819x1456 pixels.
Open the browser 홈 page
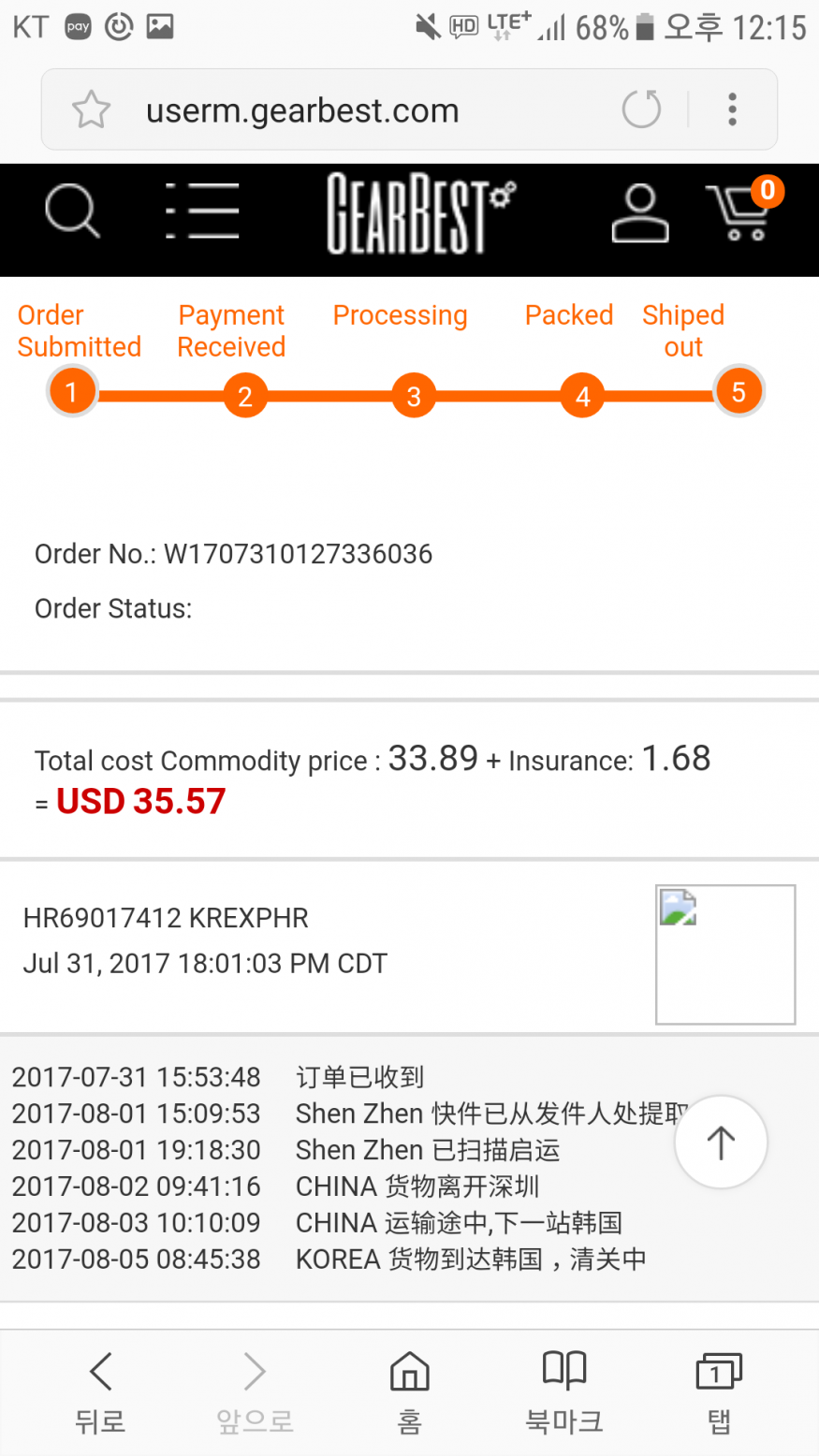(x=409, y=1392)
